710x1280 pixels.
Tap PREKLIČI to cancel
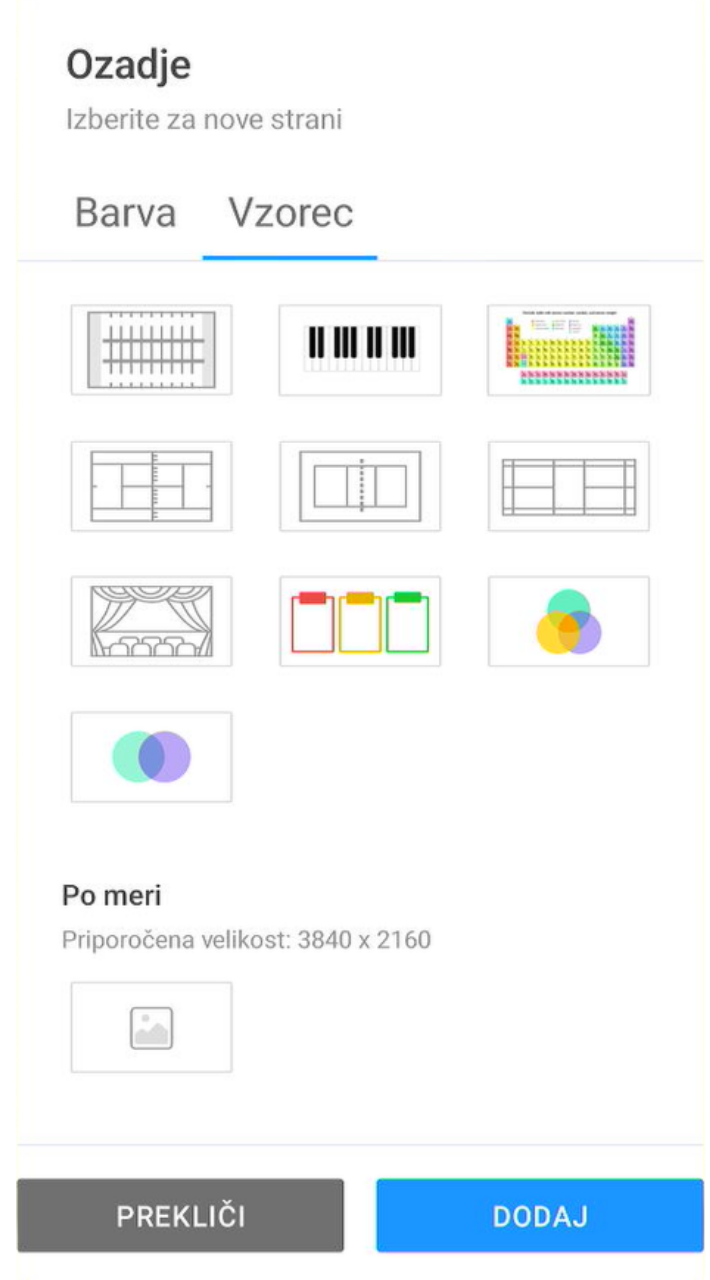coord(180,1216)
